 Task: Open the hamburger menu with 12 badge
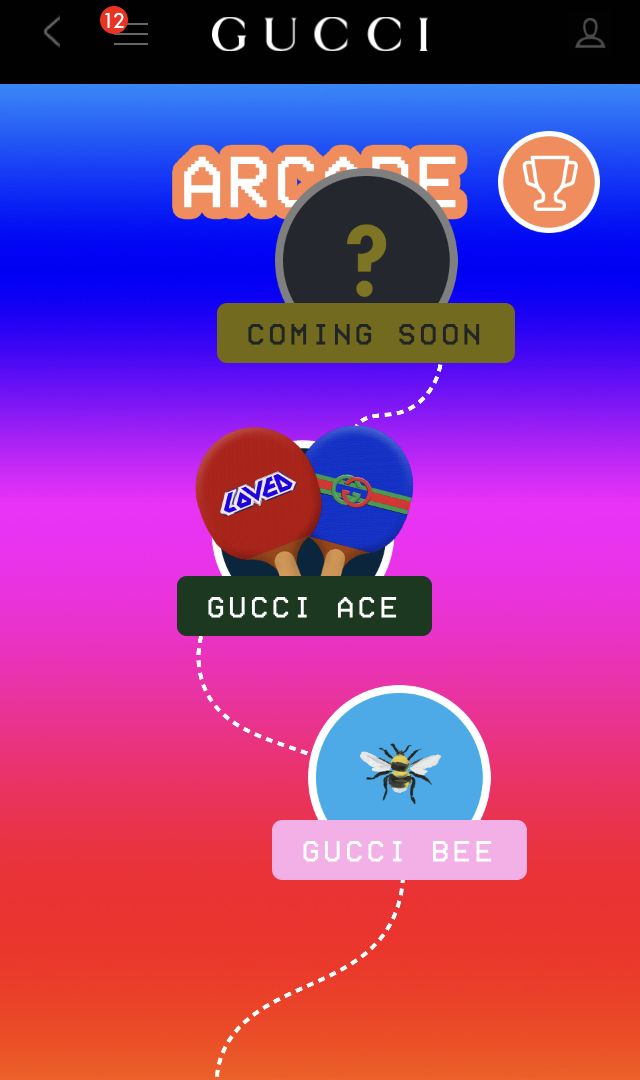[130, 34]
